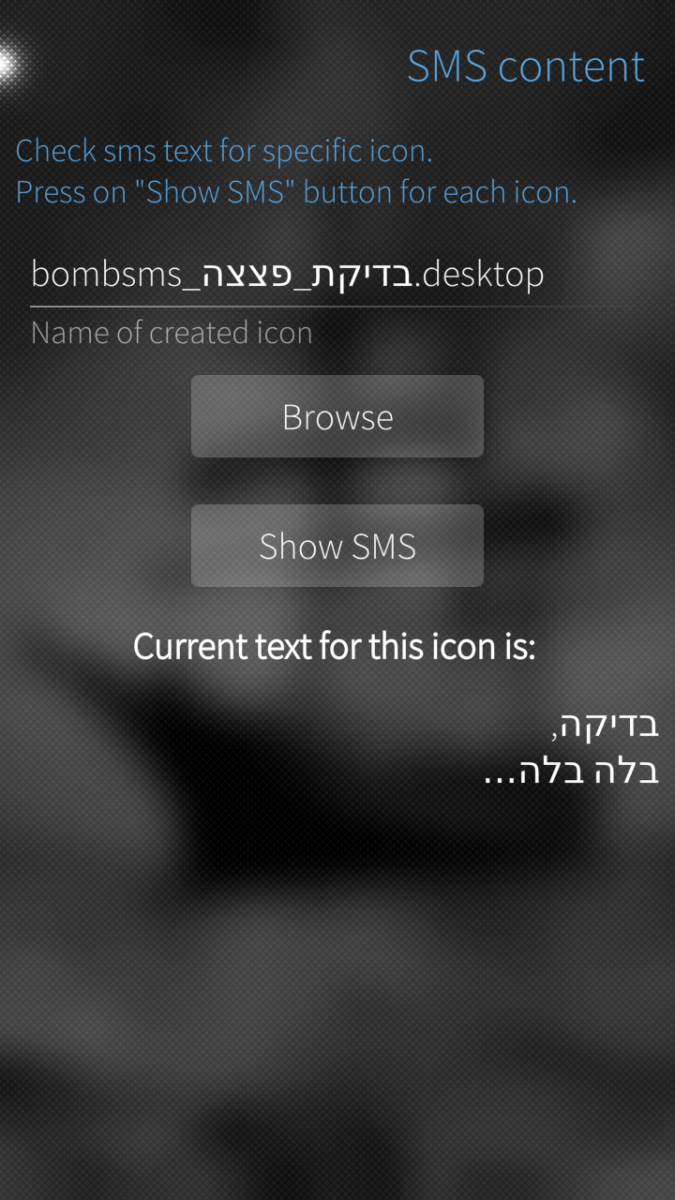Tap Show SMS button
675x1200 pixels.
(337, 546)
